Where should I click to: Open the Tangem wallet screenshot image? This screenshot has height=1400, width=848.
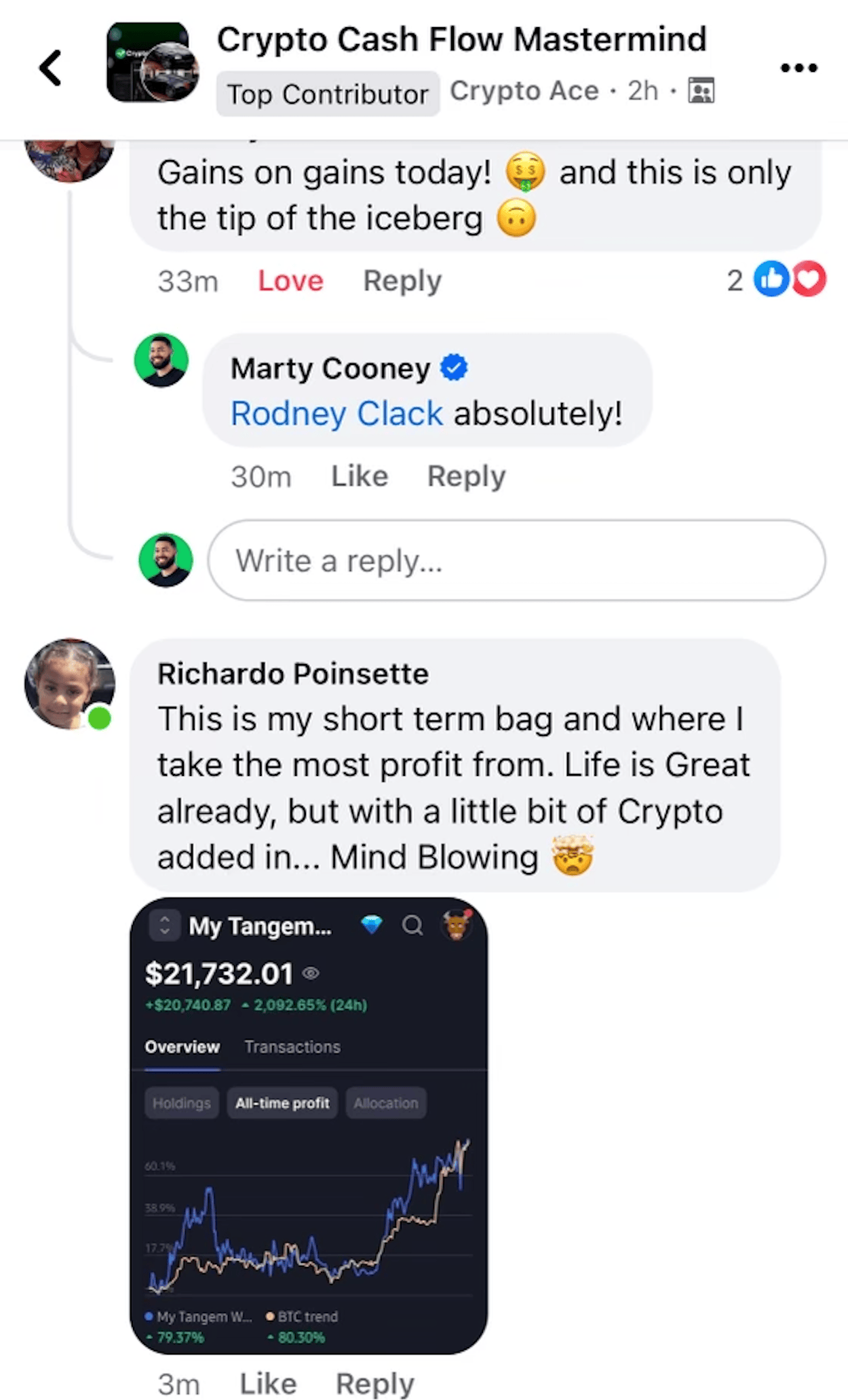point(309,1125)
